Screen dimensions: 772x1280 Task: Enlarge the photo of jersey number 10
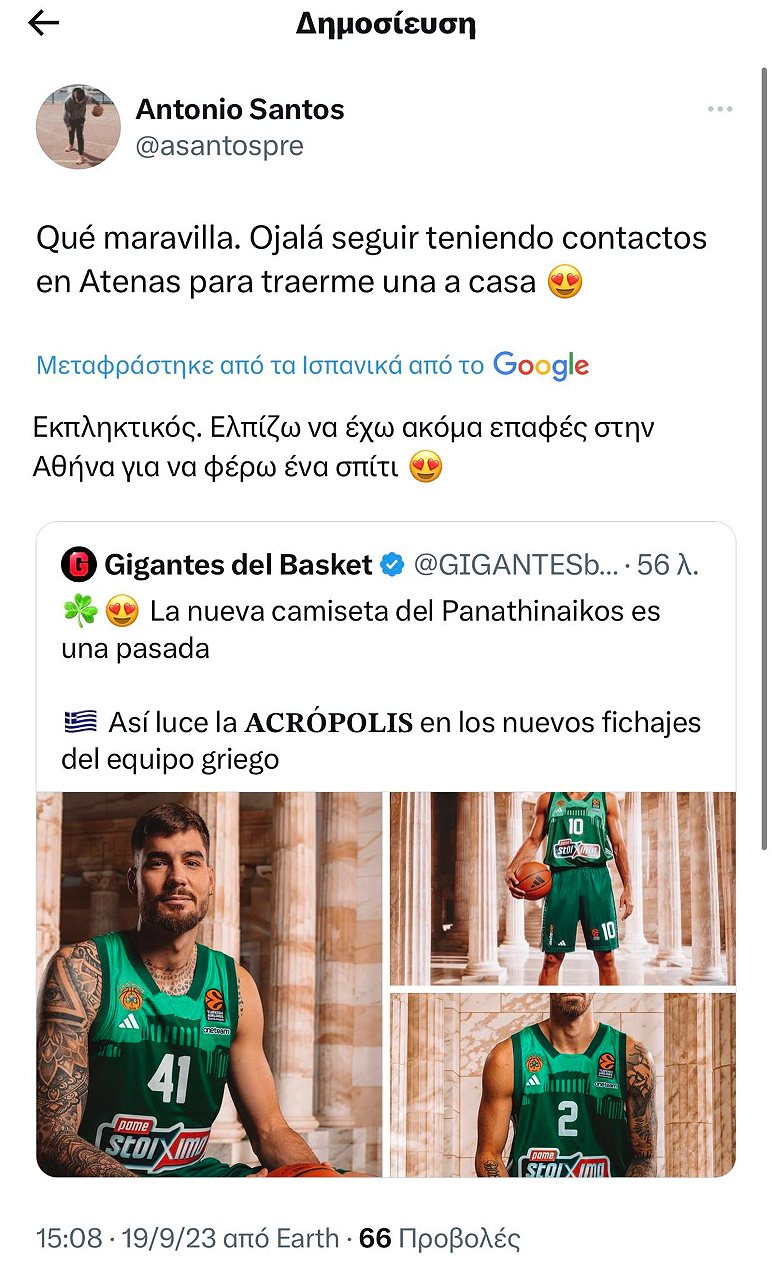(562, 888)
